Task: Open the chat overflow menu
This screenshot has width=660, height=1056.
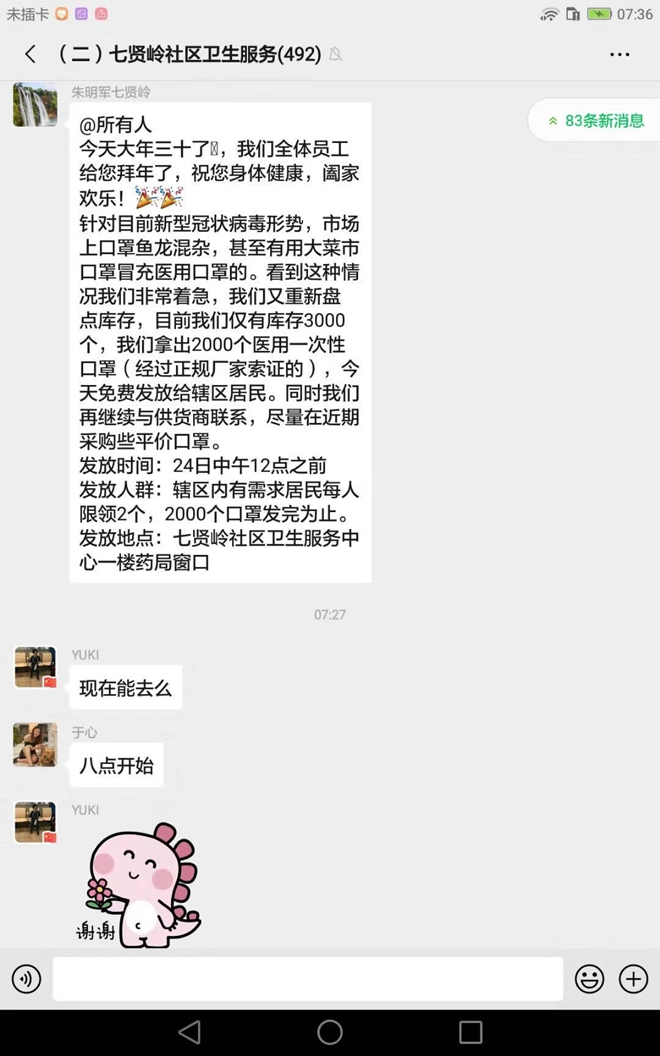Action: (x=620, y=54)
